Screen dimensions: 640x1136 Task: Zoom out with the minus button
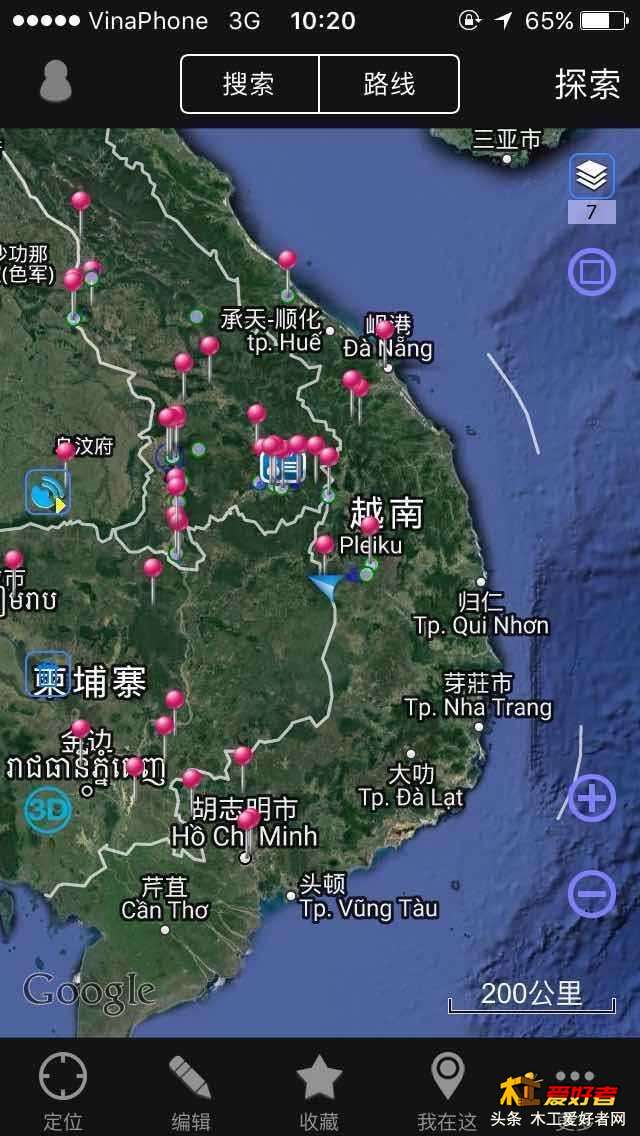(x=591, y=893)
